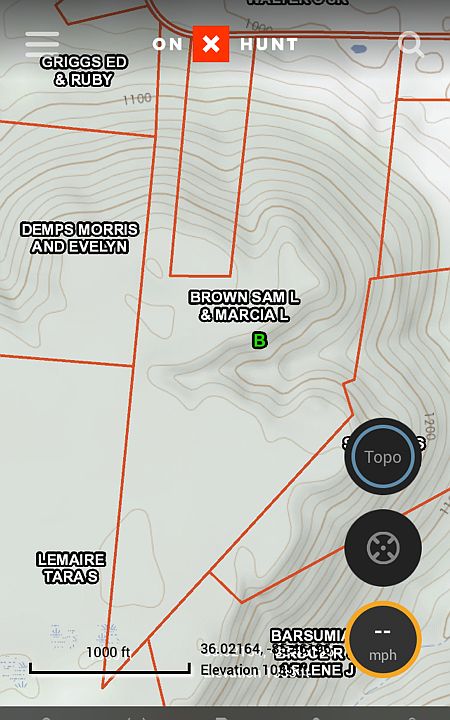Open the map search
Viewport: 450px width, 720px height.
[411, 44]
